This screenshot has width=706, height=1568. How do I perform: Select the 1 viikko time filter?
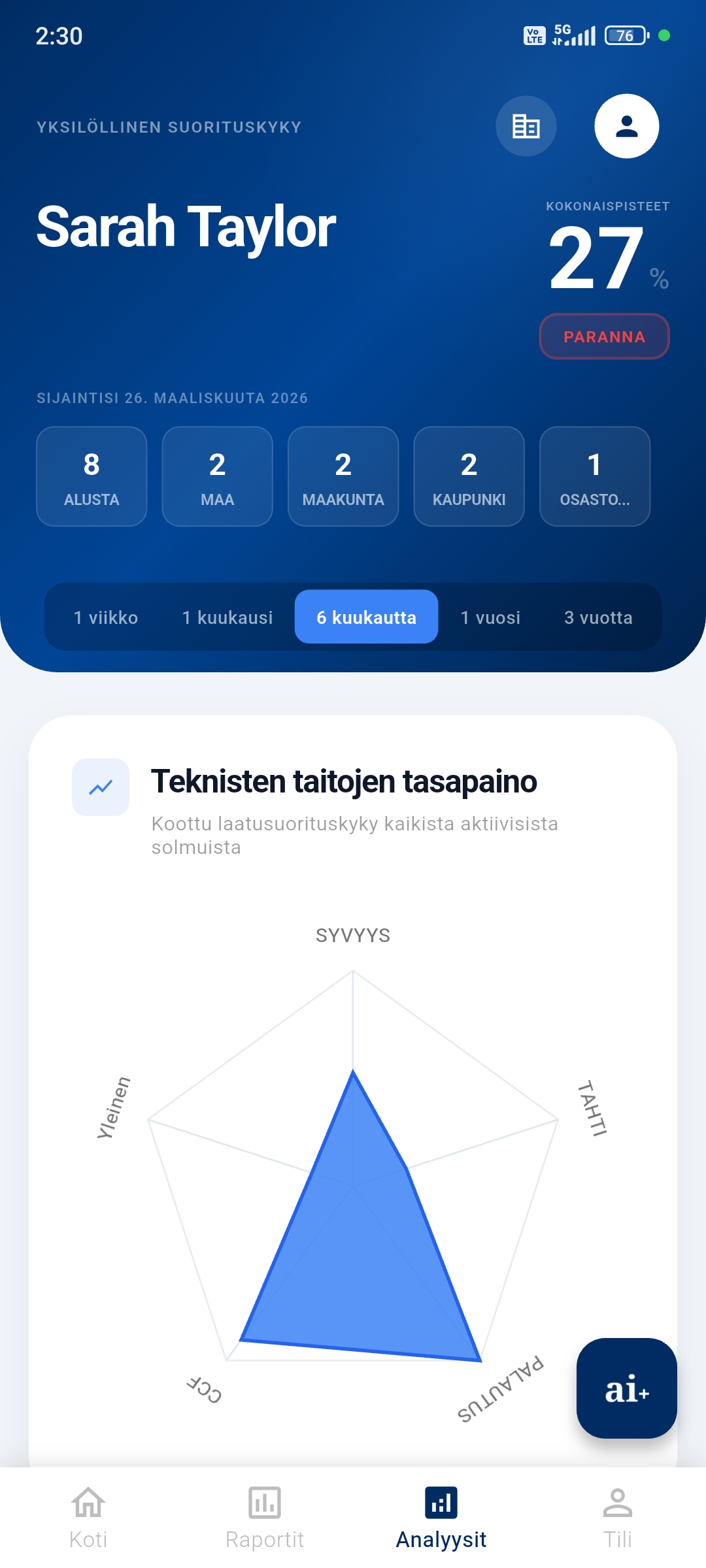click(107, 617)
